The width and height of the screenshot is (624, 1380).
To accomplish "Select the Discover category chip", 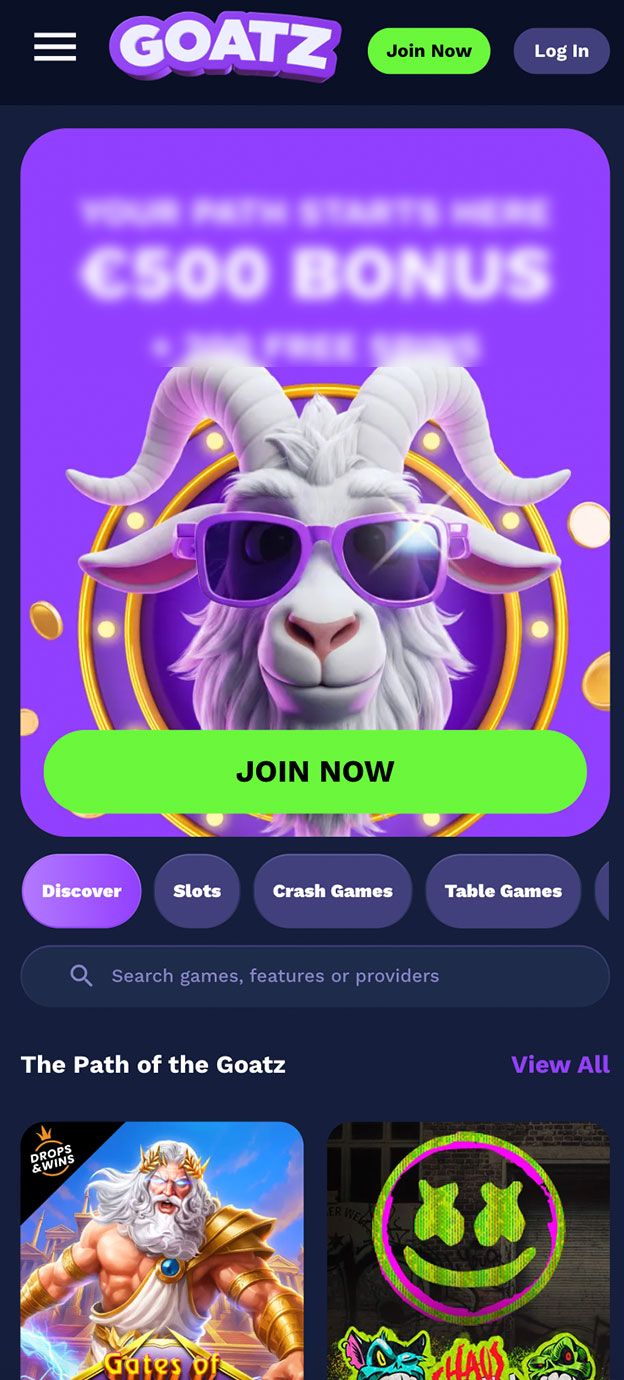I will (82, 891).
